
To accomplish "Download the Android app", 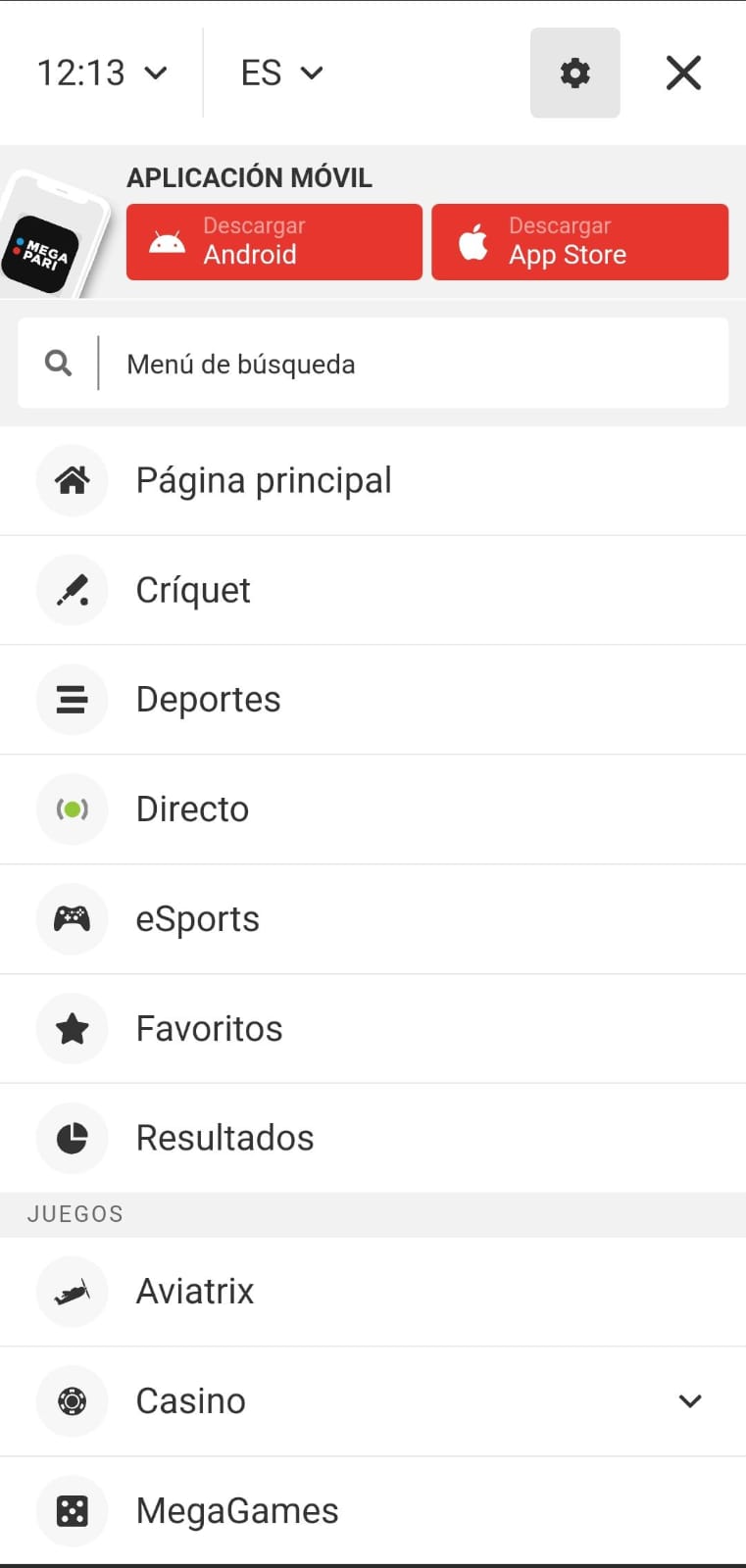I will click(274, 242).
